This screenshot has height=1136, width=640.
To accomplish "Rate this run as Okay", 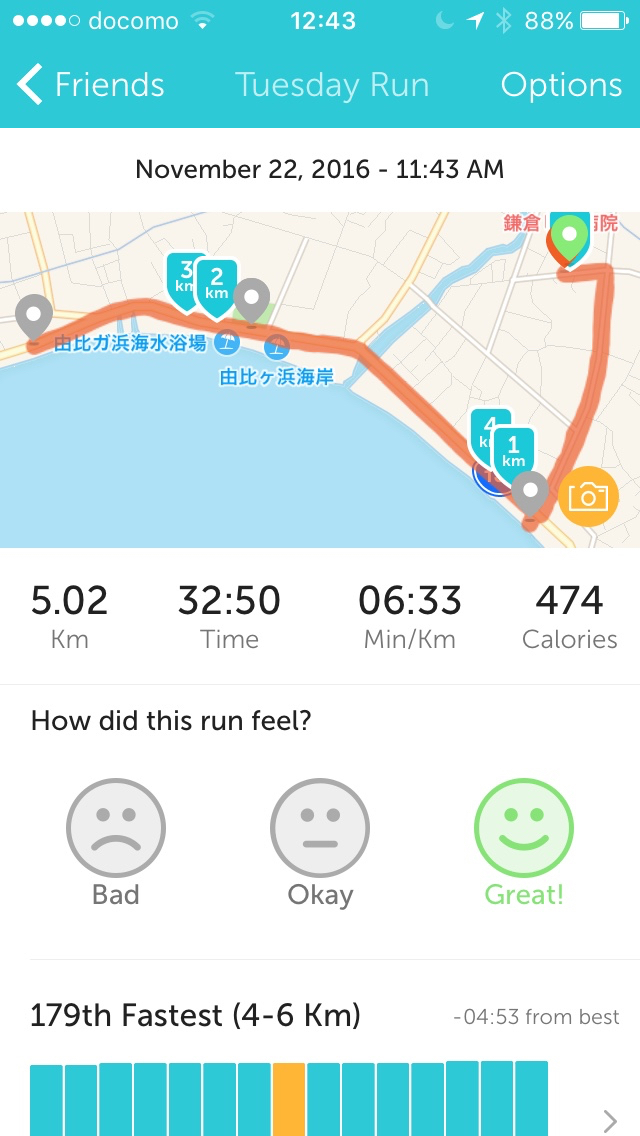I will [x=320, y=828].
